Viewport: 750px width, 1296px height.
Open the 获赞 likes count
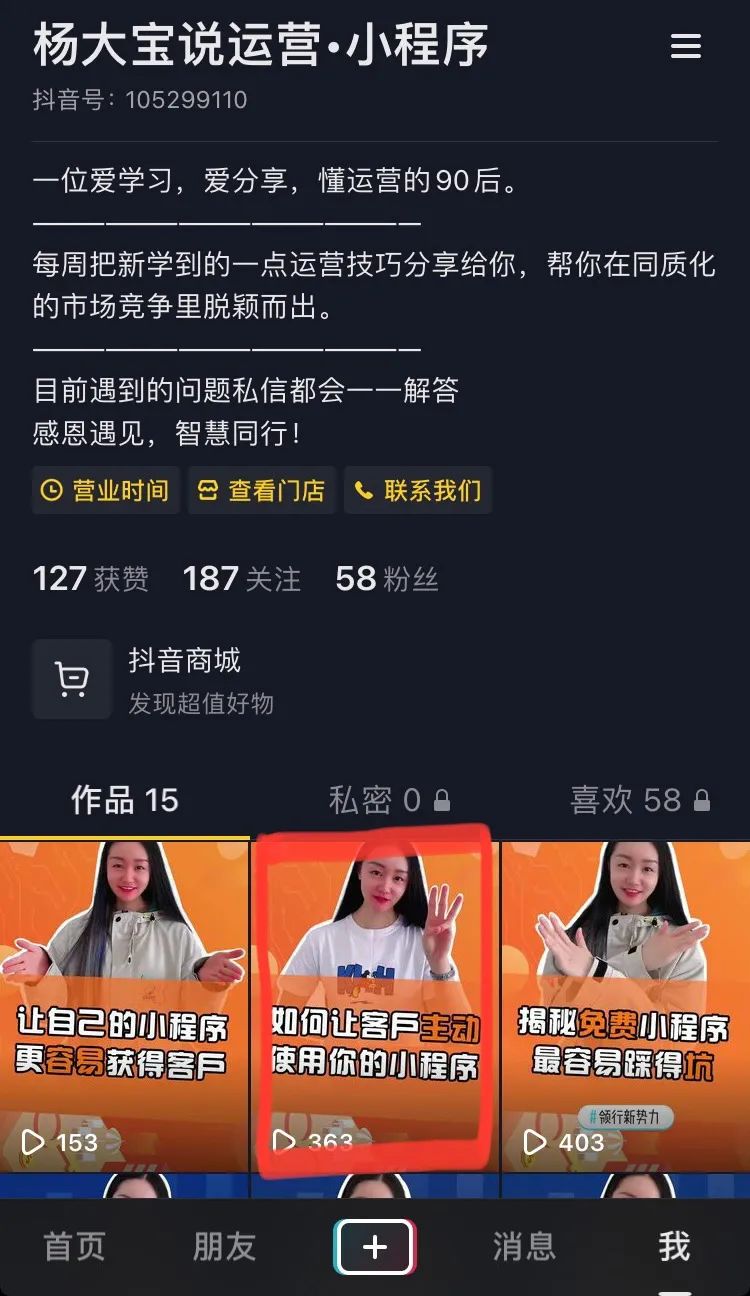pos(91,579)
